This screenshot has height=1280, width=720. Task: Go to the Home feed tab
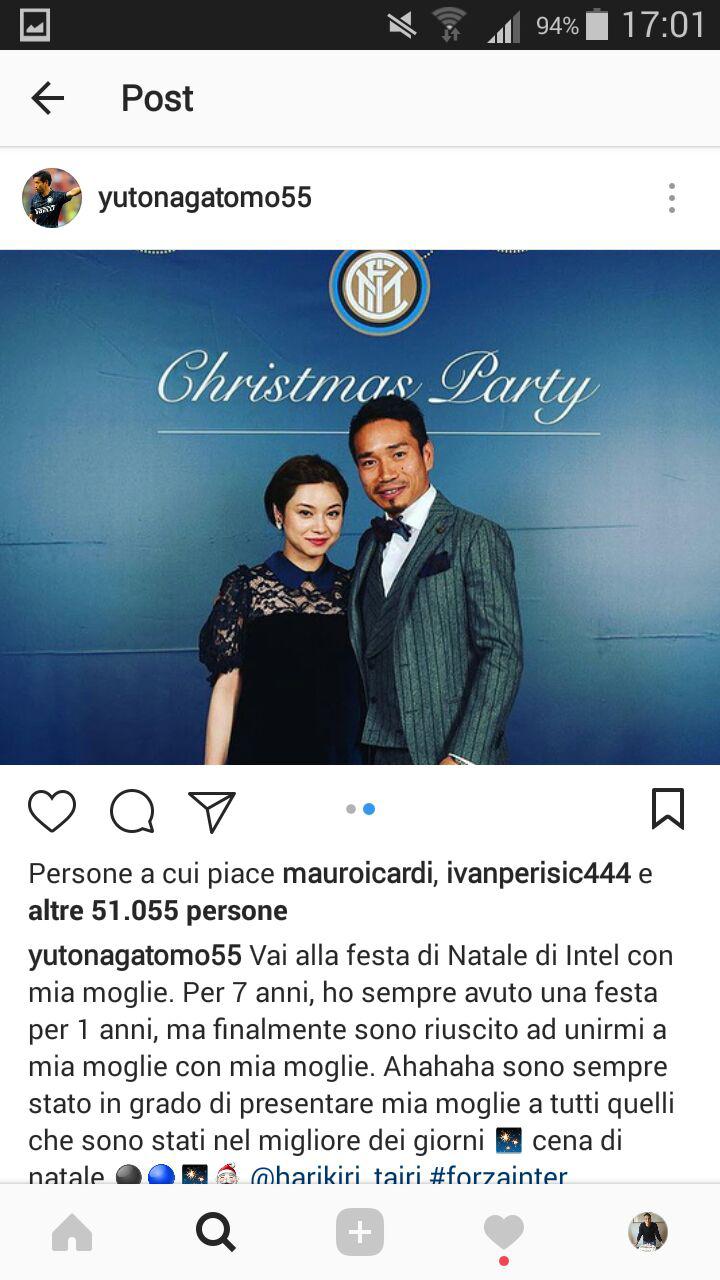point(72,1233)
